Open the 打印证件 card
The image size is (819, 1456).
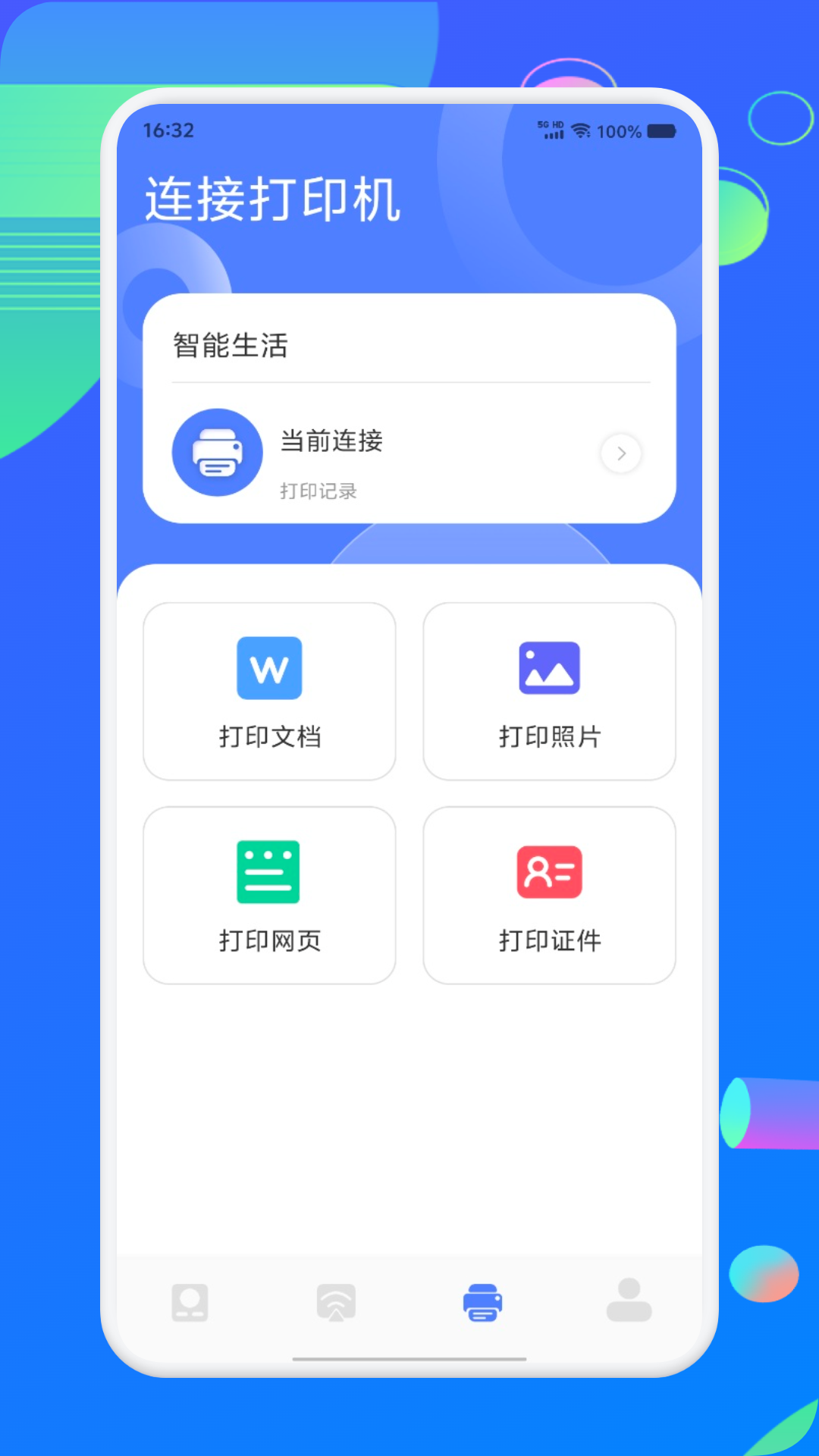(549, 895)
